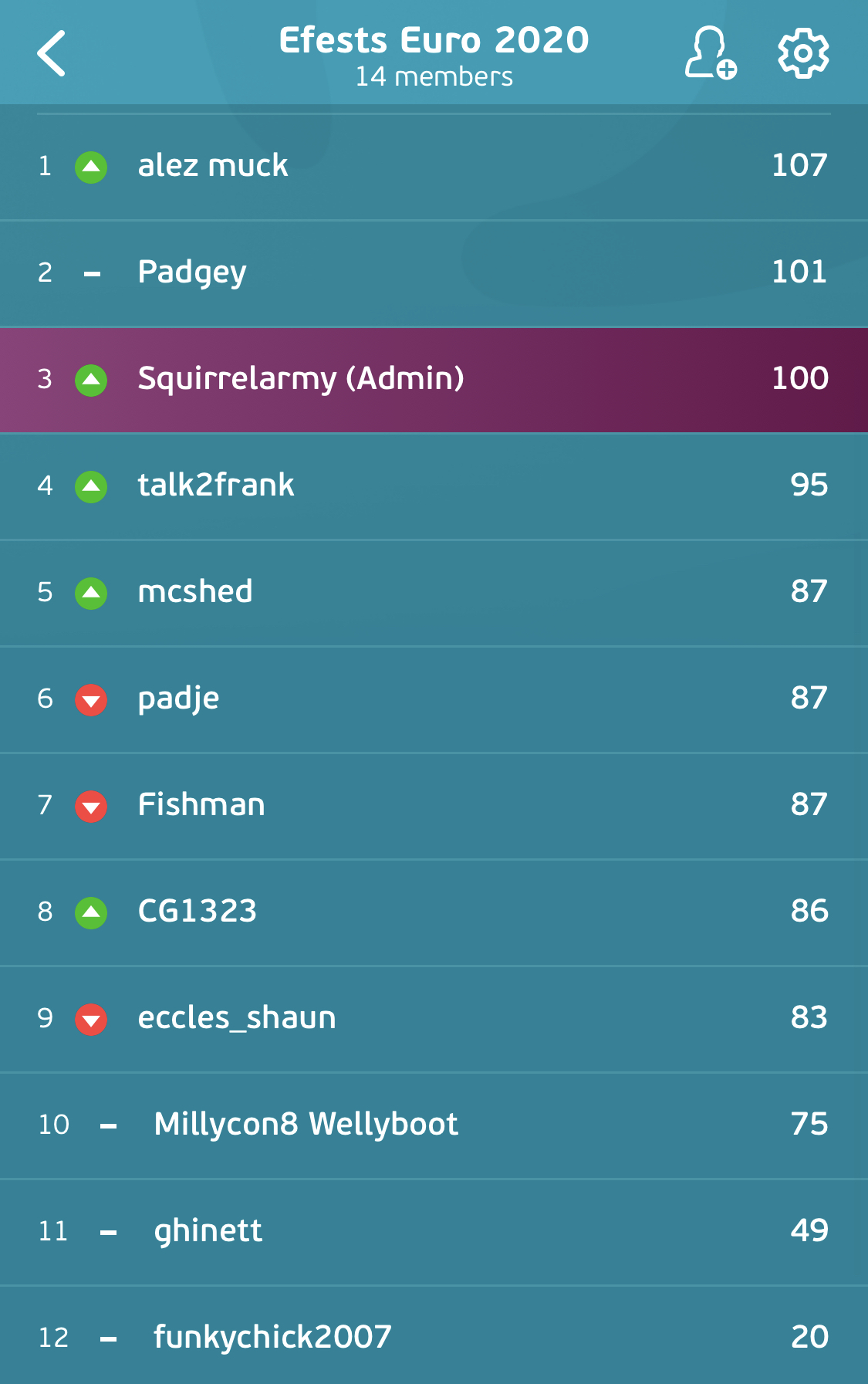Select eccles_shaun's row
Screen dimensions: 868x1384
[434, 1019]
